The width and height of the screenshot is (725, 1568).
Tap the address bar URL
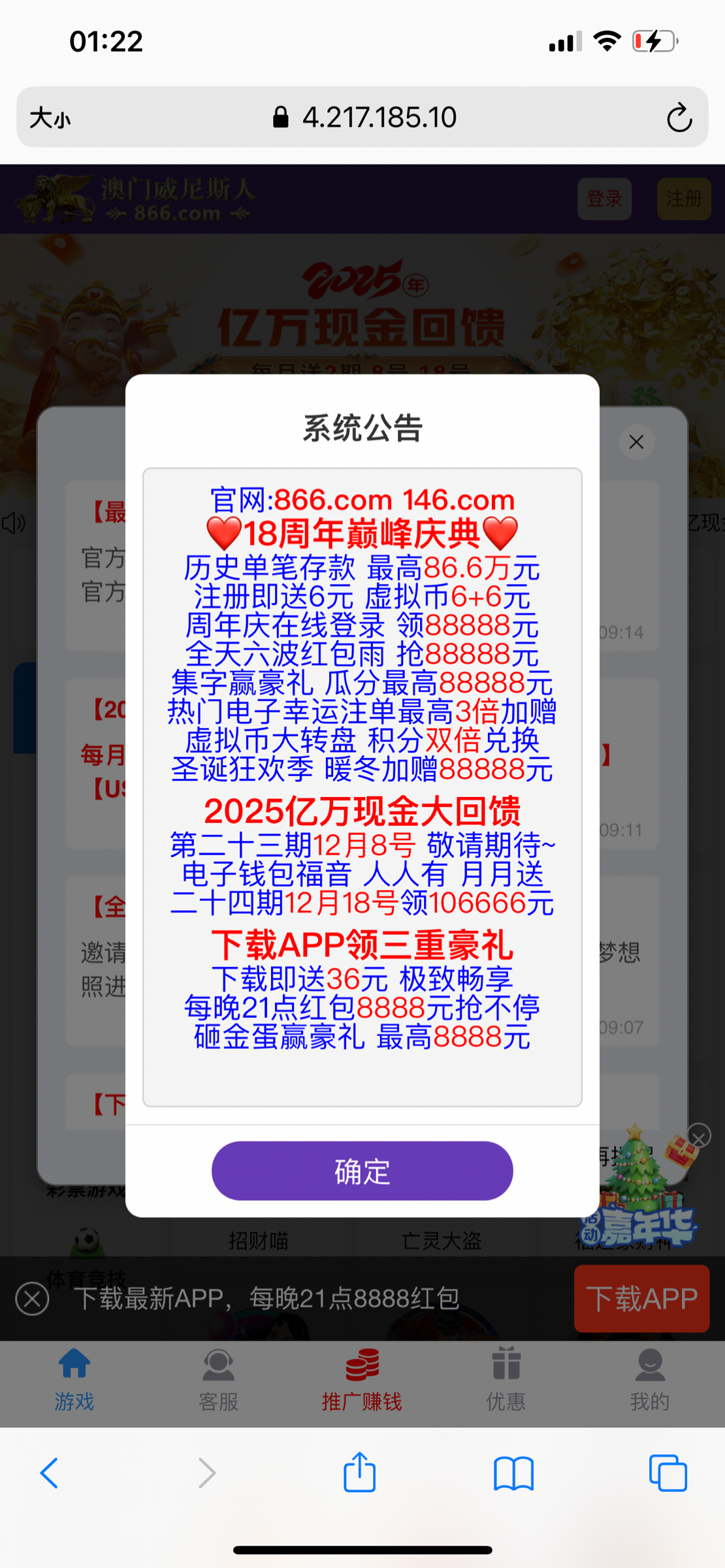click(x=379, y=118)
